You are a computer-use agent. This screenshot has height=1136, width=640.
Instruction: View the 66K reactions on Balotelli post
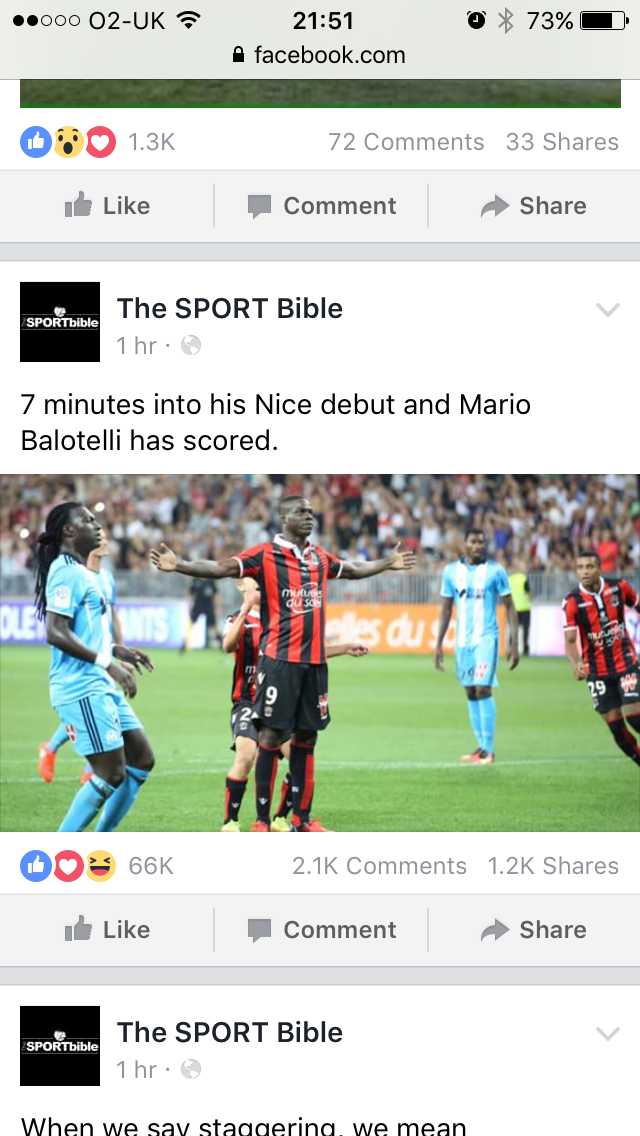coord(98,866)
